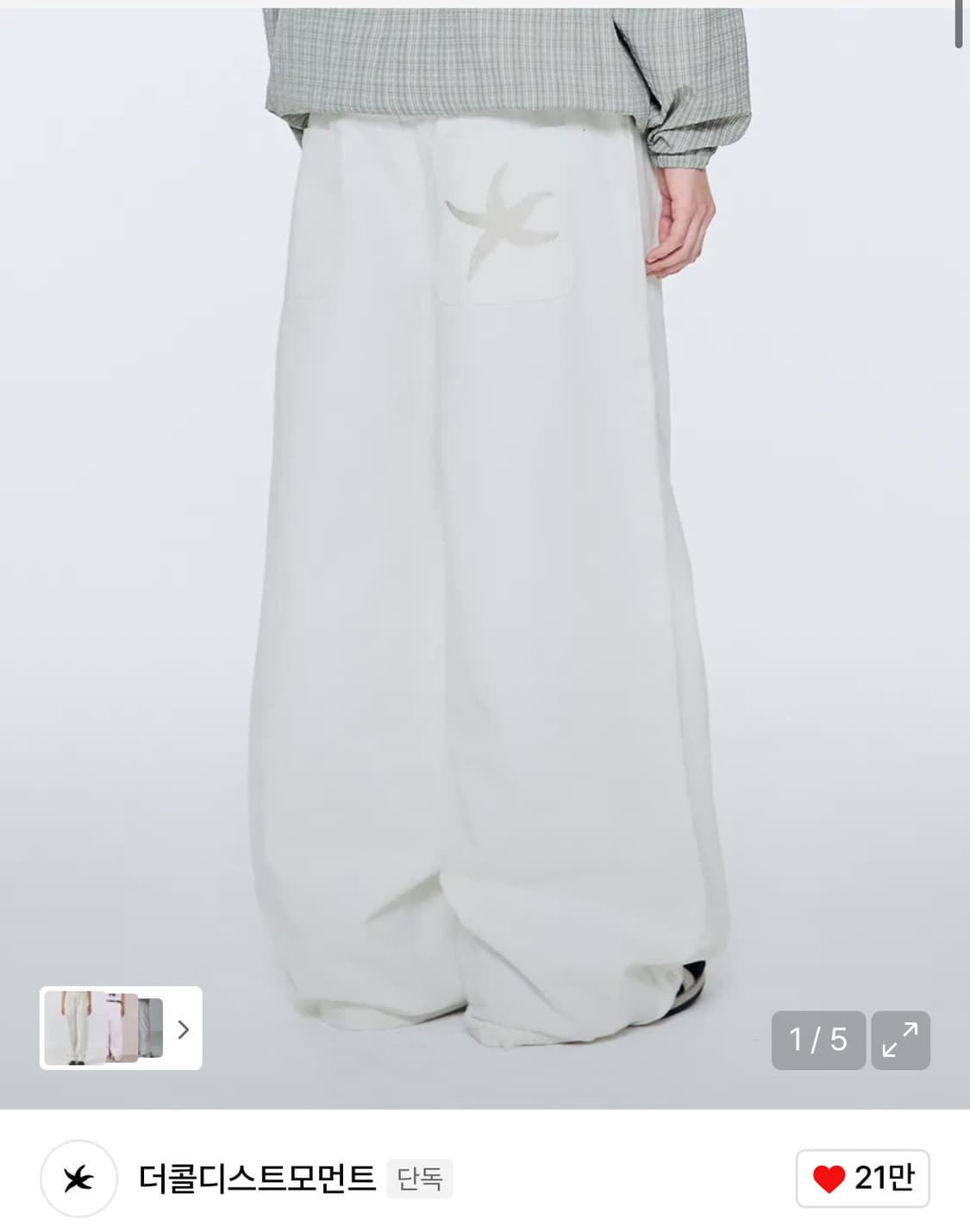This screenshot has width=970, height=1232.
Task: Select the white pants thumbnail
Action: click(x=73, y=1026)
